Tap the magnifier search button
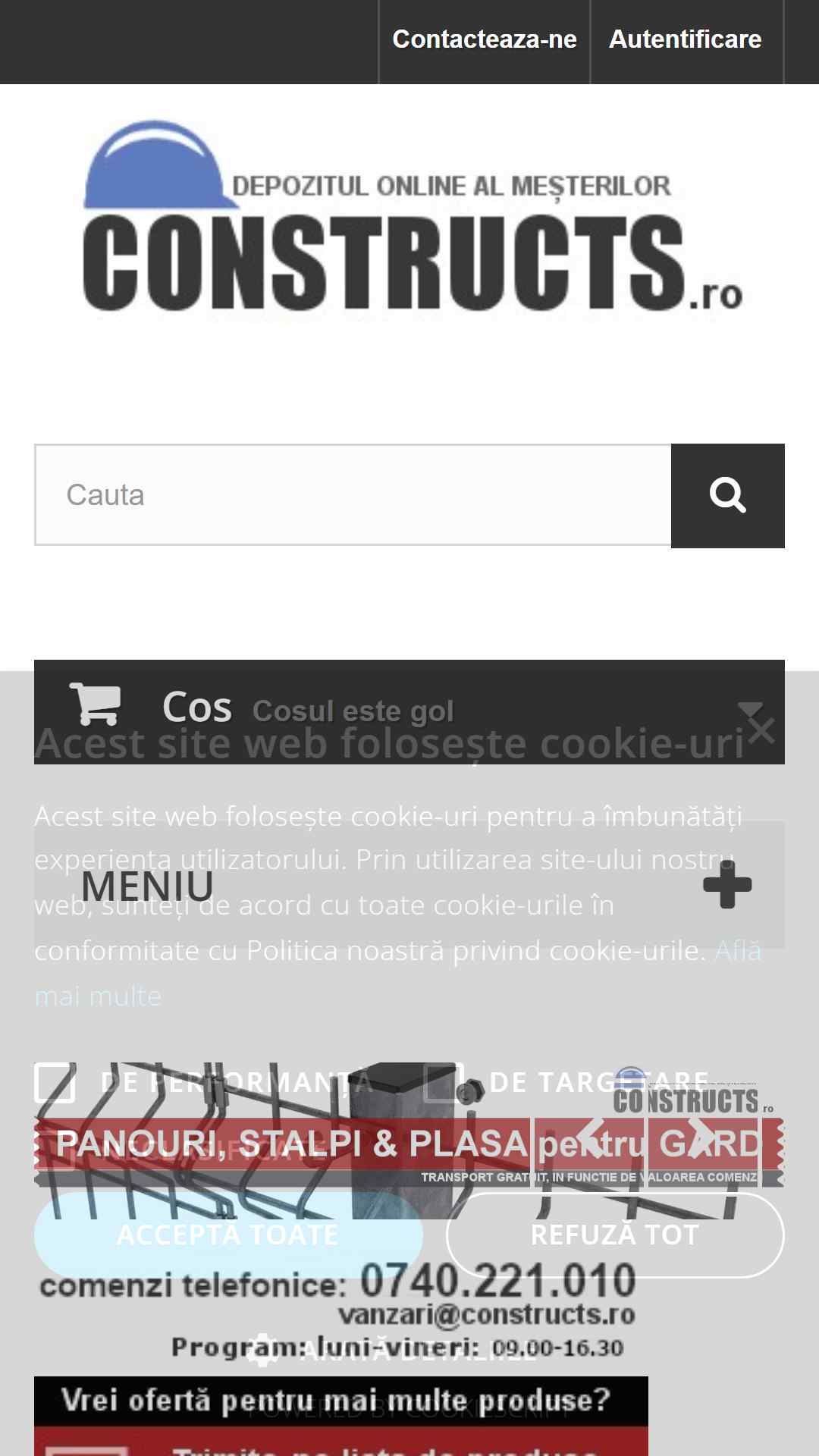The width and height of the screenshot is (819, 1456). [727, 496]
